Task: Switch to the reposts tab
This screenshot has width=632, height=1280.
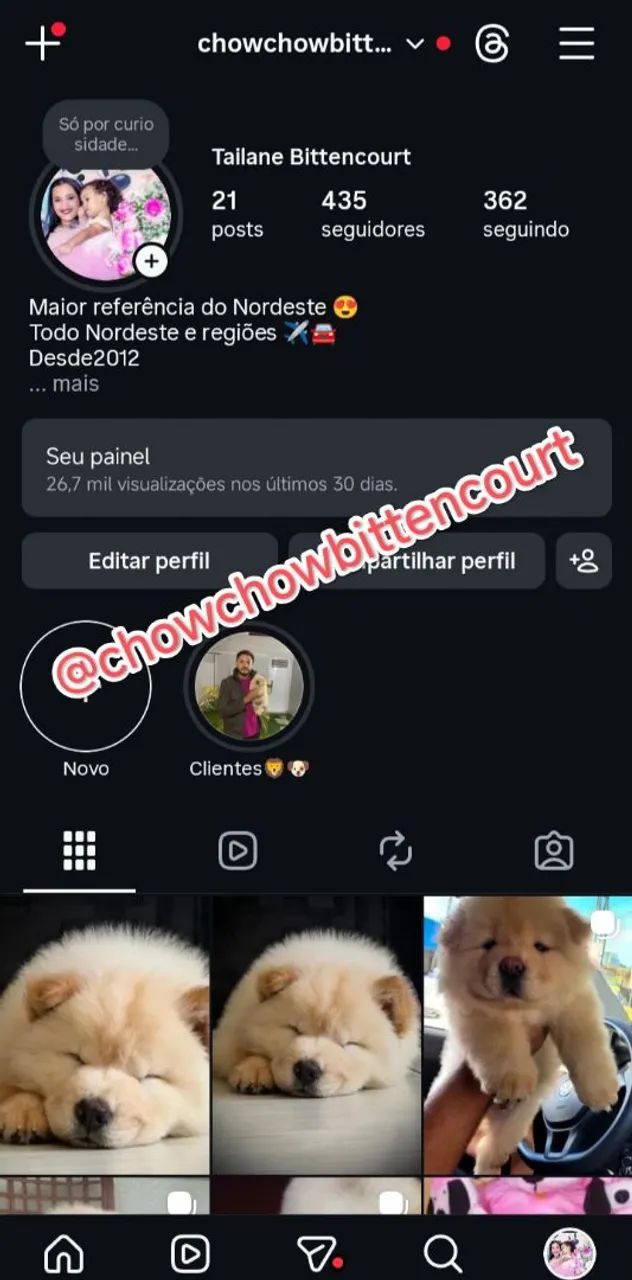Action: click(x=395, y=851)
